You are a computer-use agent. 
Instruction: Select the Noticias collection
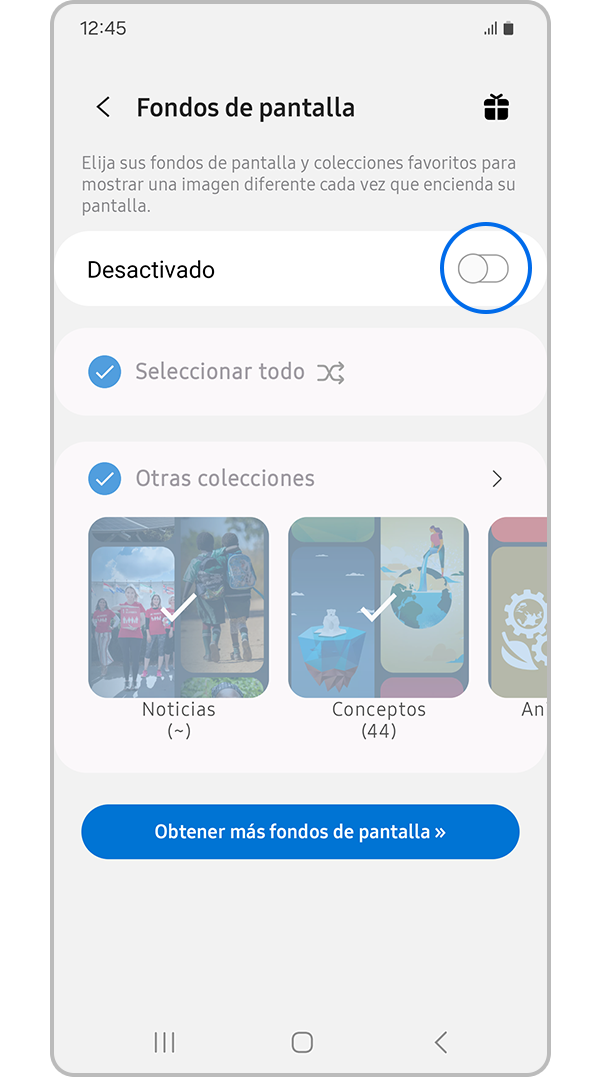178,607
